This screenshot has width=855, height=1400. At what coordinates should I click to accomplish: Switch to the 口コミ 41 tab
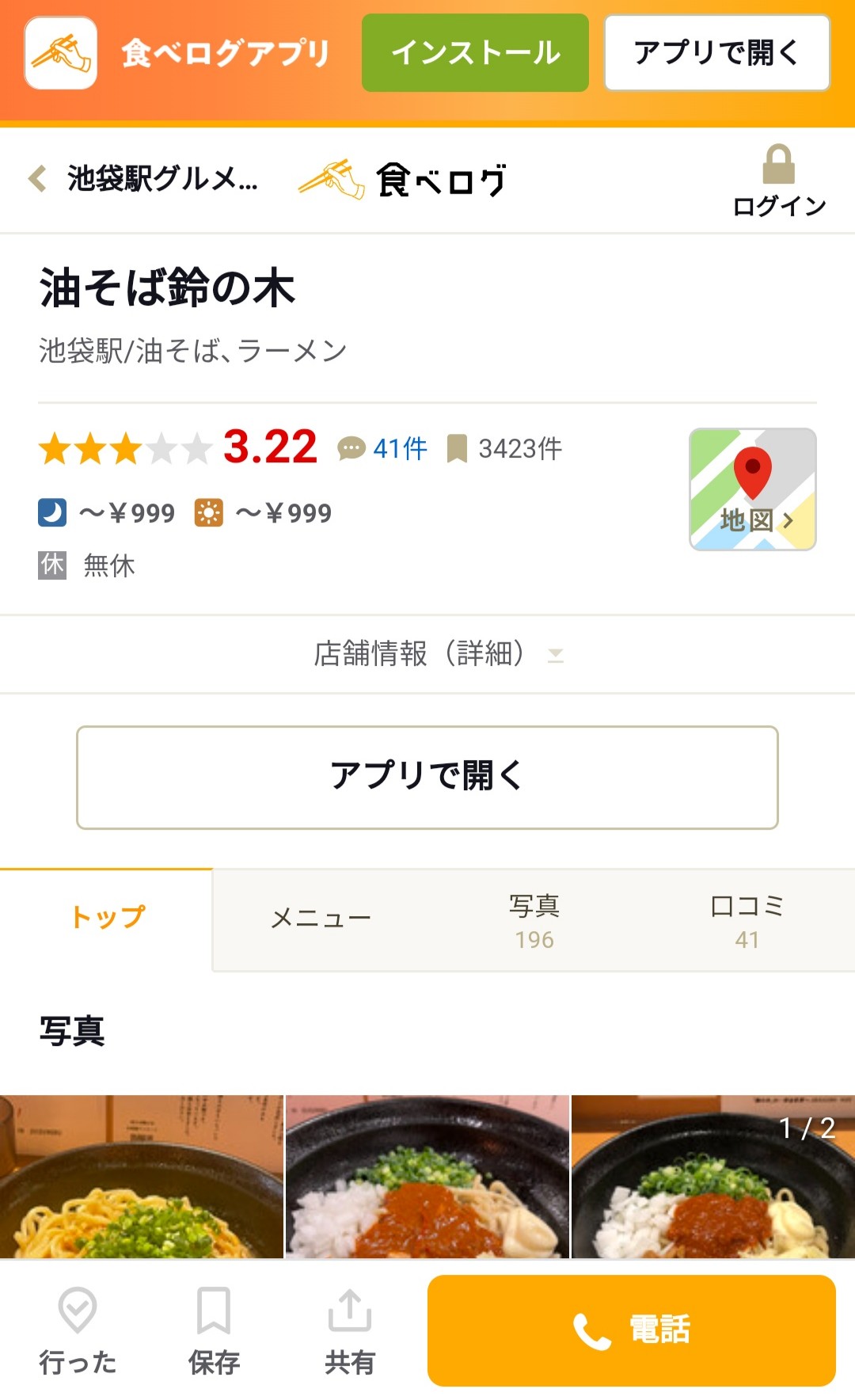pyautogui.click(x=747, y=921)
